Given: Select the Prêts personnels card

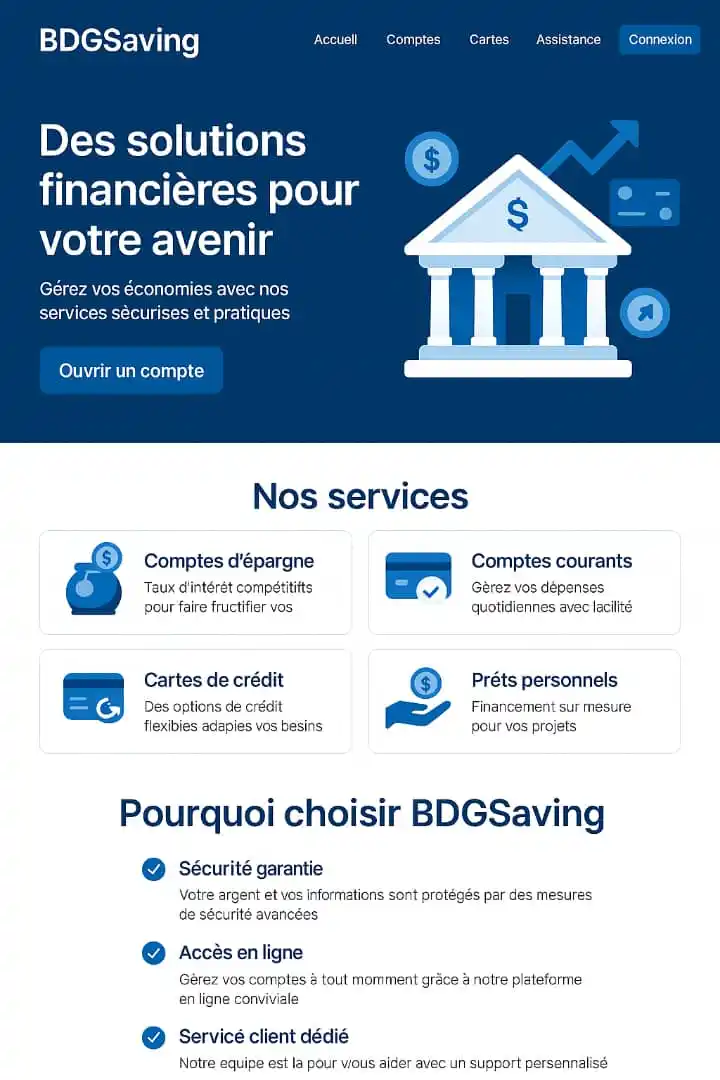Looking at the screenshot, I should 524,701.
